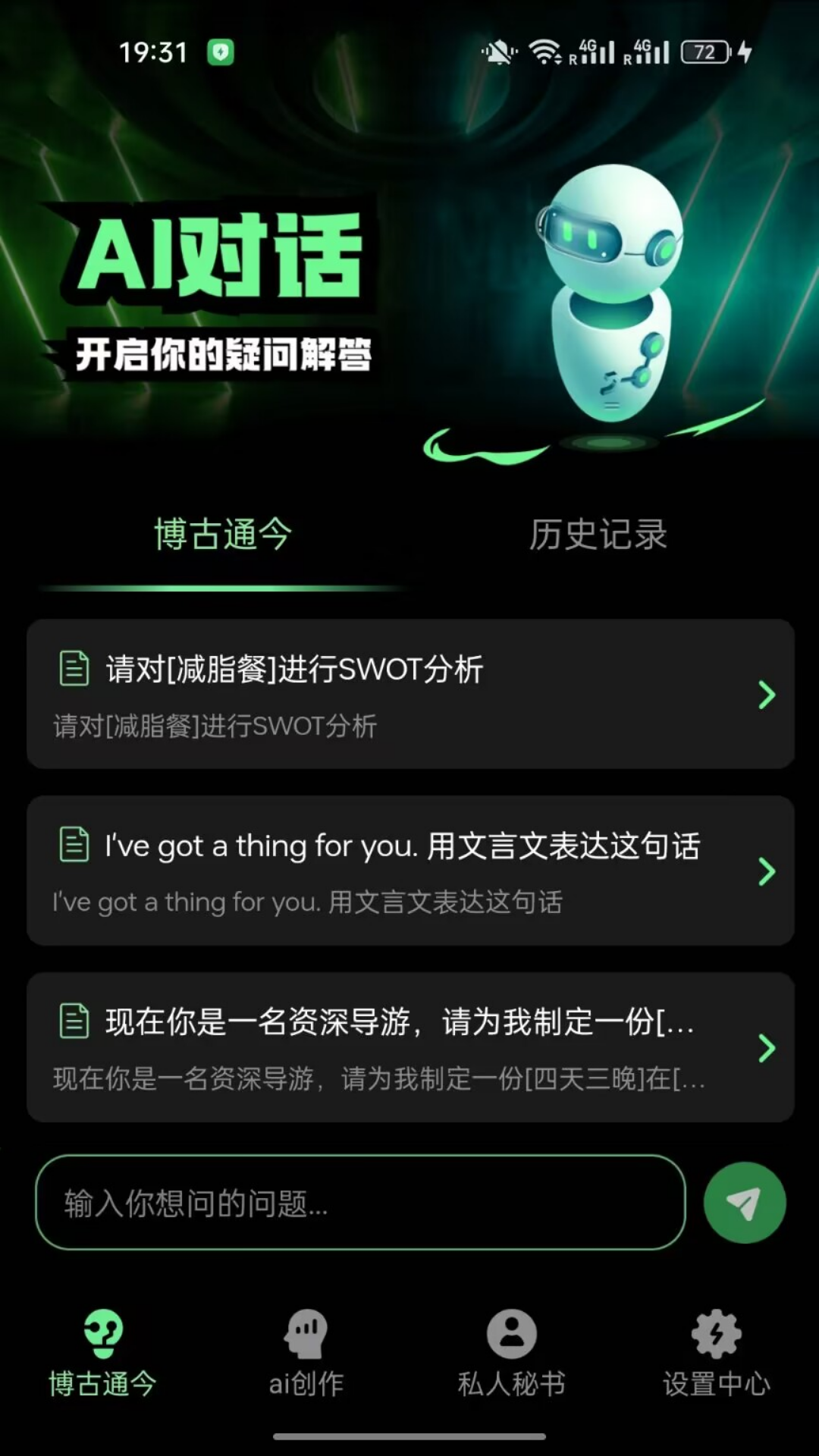The image size is (819, 1456).
Task: Switch to the 历史记录 tab
Action: coord(598,535)
